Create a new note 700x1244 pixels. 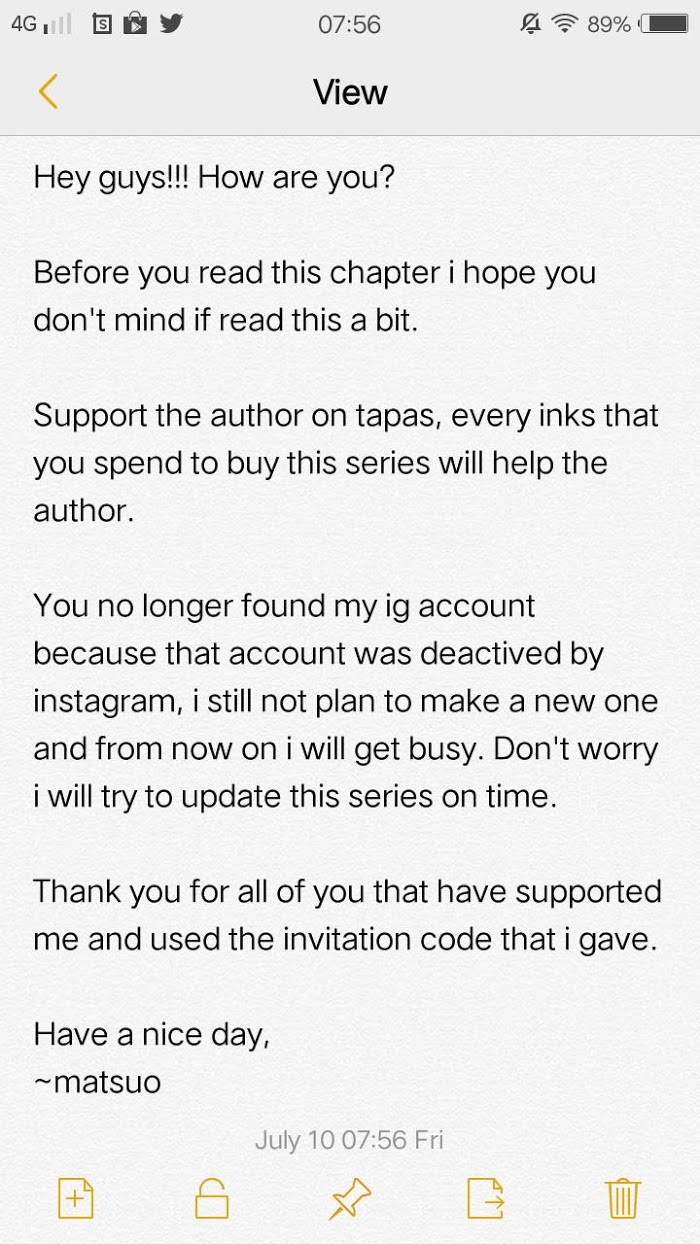pos(76,1198)
